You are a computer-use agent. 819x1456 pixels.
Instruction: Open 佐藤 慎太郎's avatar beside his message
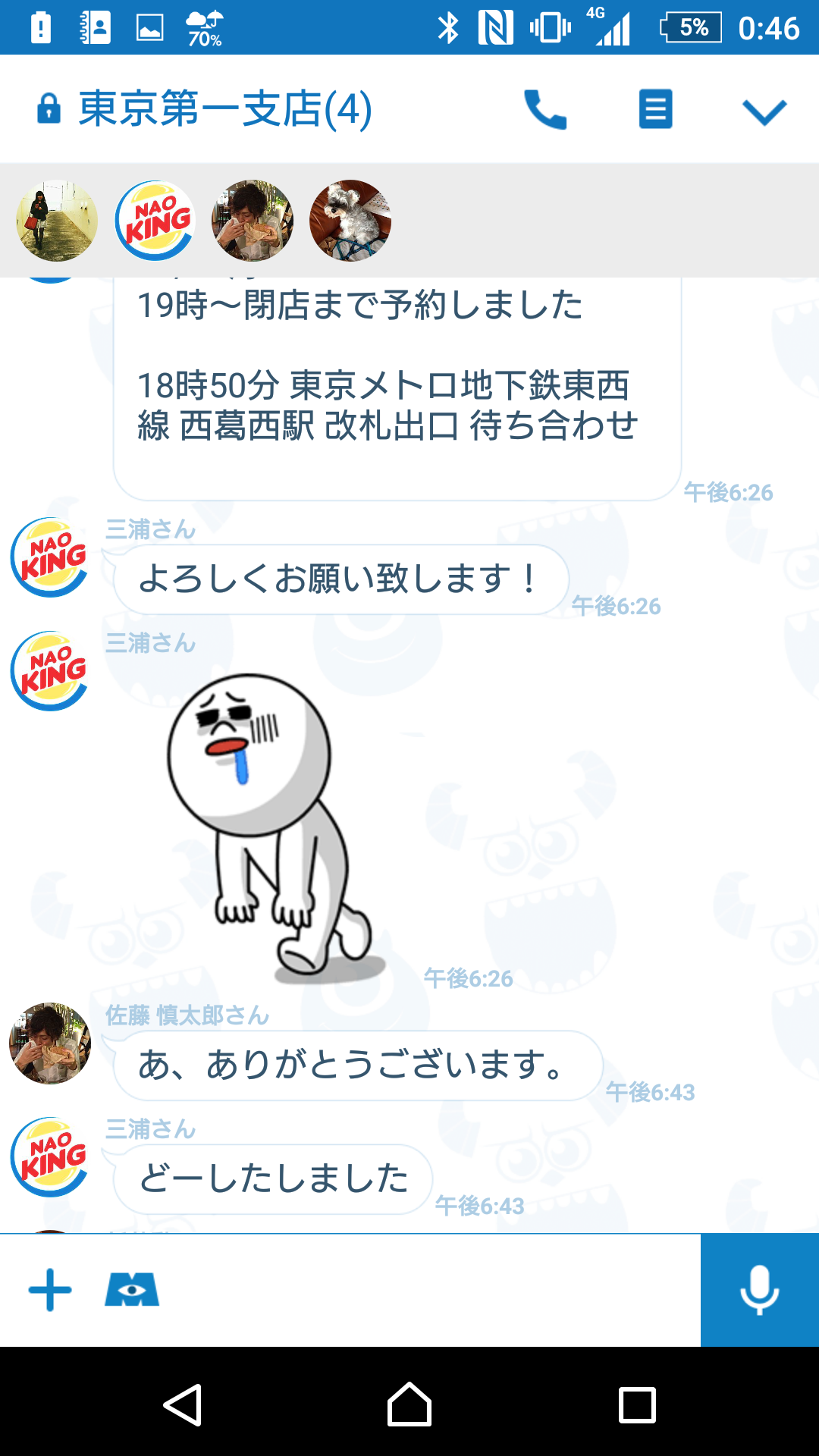coord(50,1043)
